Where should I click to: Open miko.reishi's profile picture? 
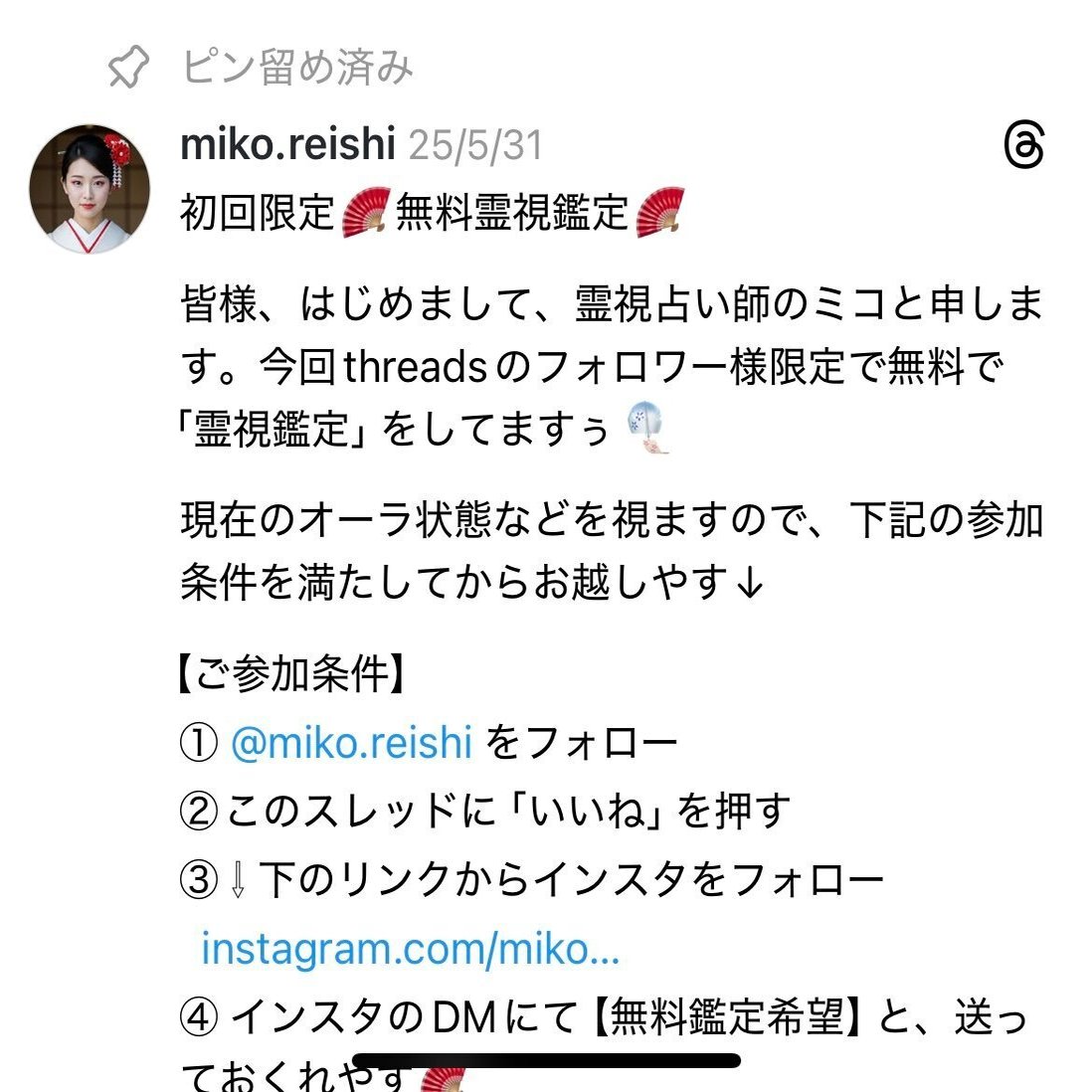pos(91,189)
